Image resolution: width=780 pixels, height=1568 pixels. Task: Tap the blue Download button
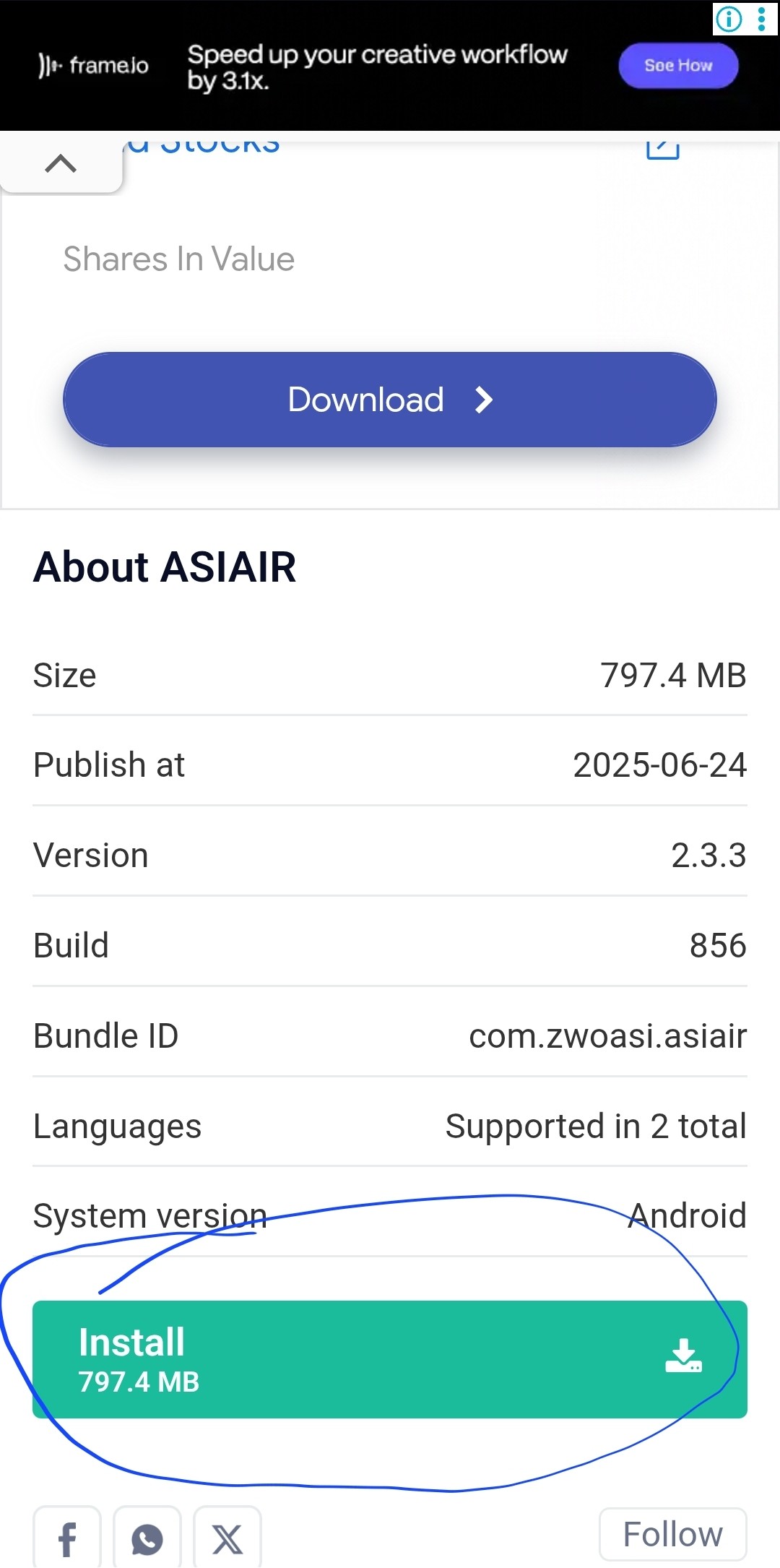[390, 400]
